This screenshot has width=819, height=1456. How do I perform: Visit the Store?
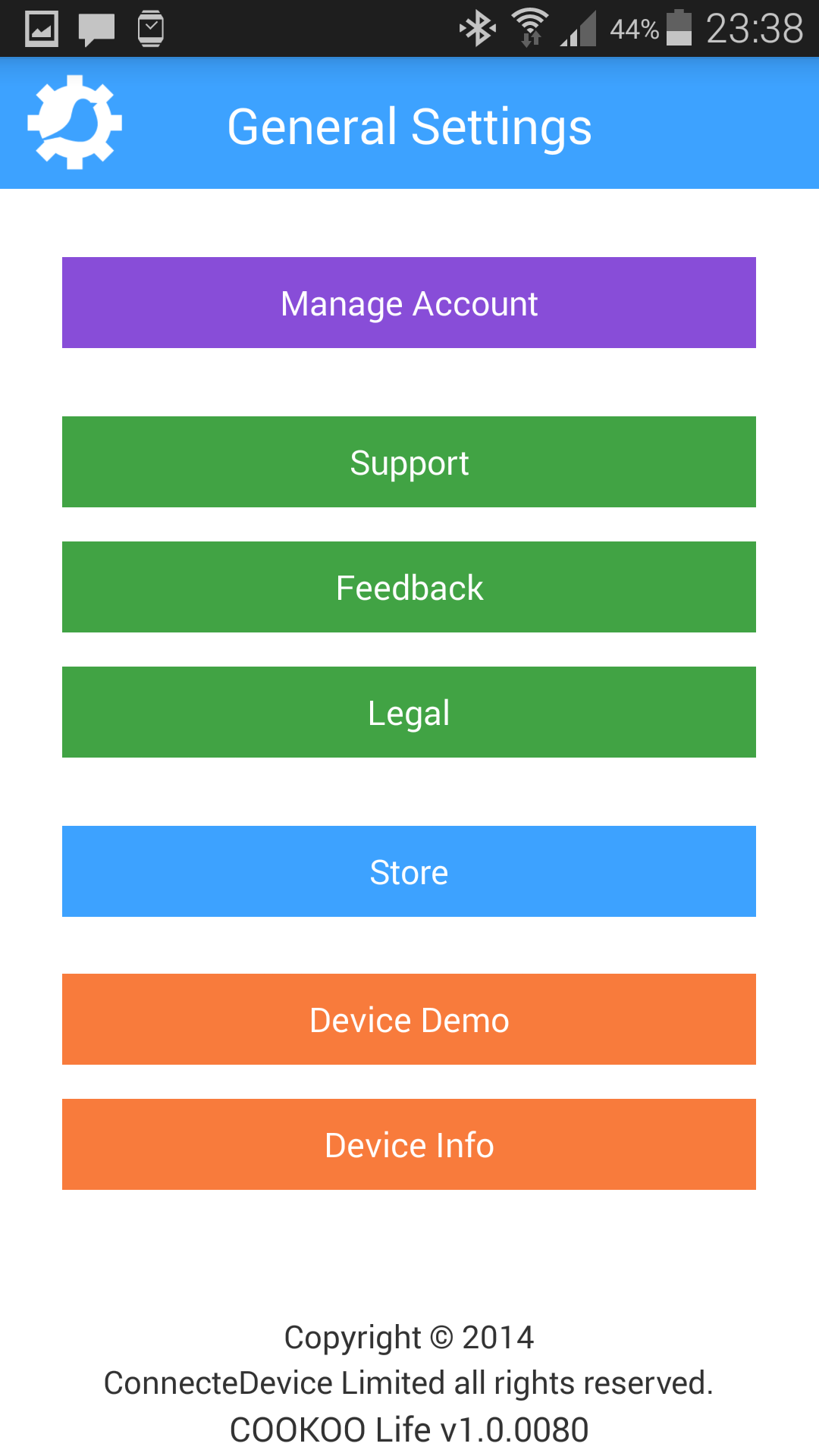point(409,871)
